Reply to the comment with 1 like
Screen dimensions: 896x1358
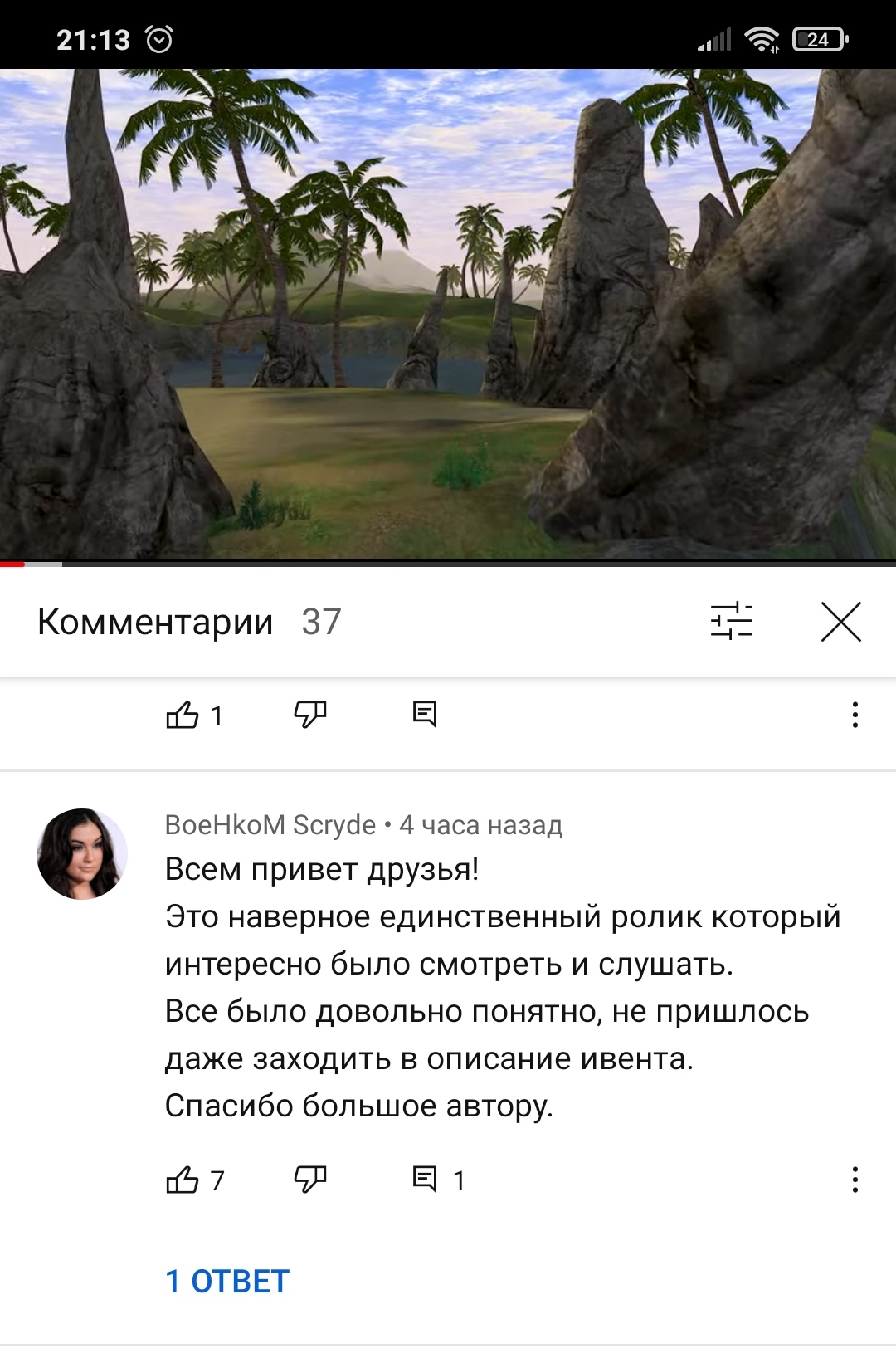(x=425, y=715)
